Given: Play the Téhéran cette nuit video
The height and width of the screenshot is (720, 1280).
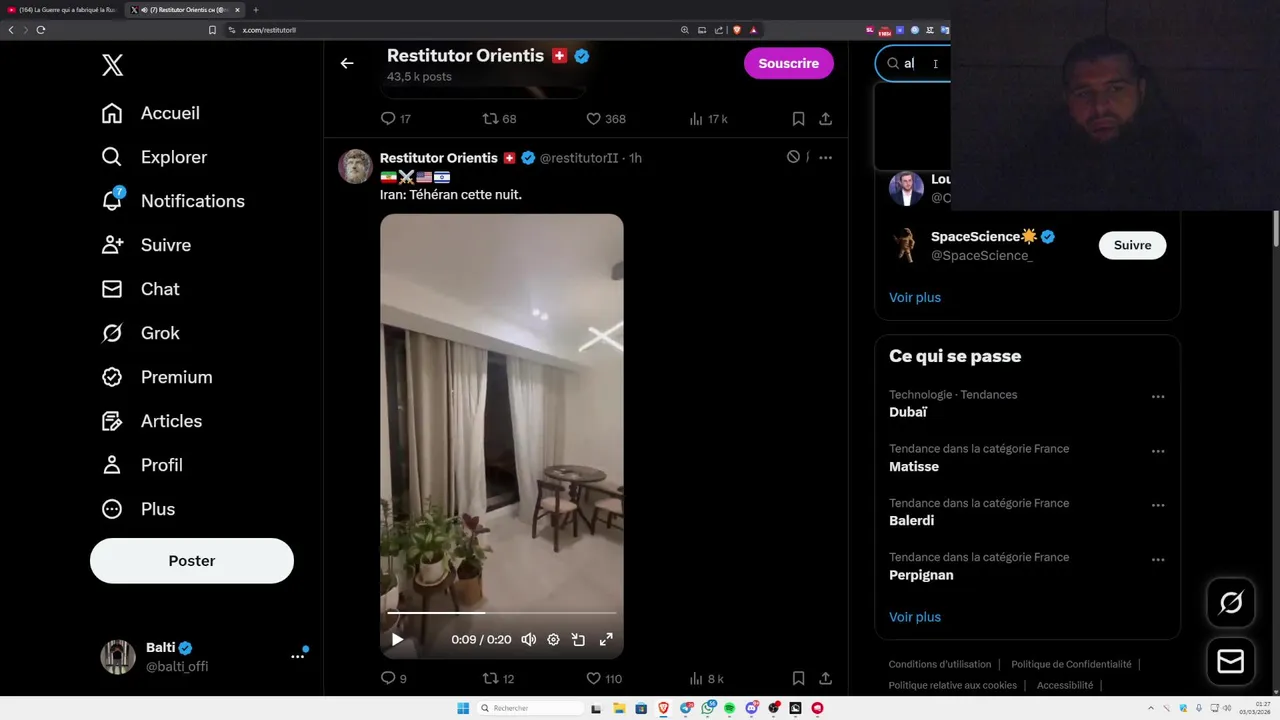Looking at the screenshot, I should pyautogui.click(x=397, y=640).
